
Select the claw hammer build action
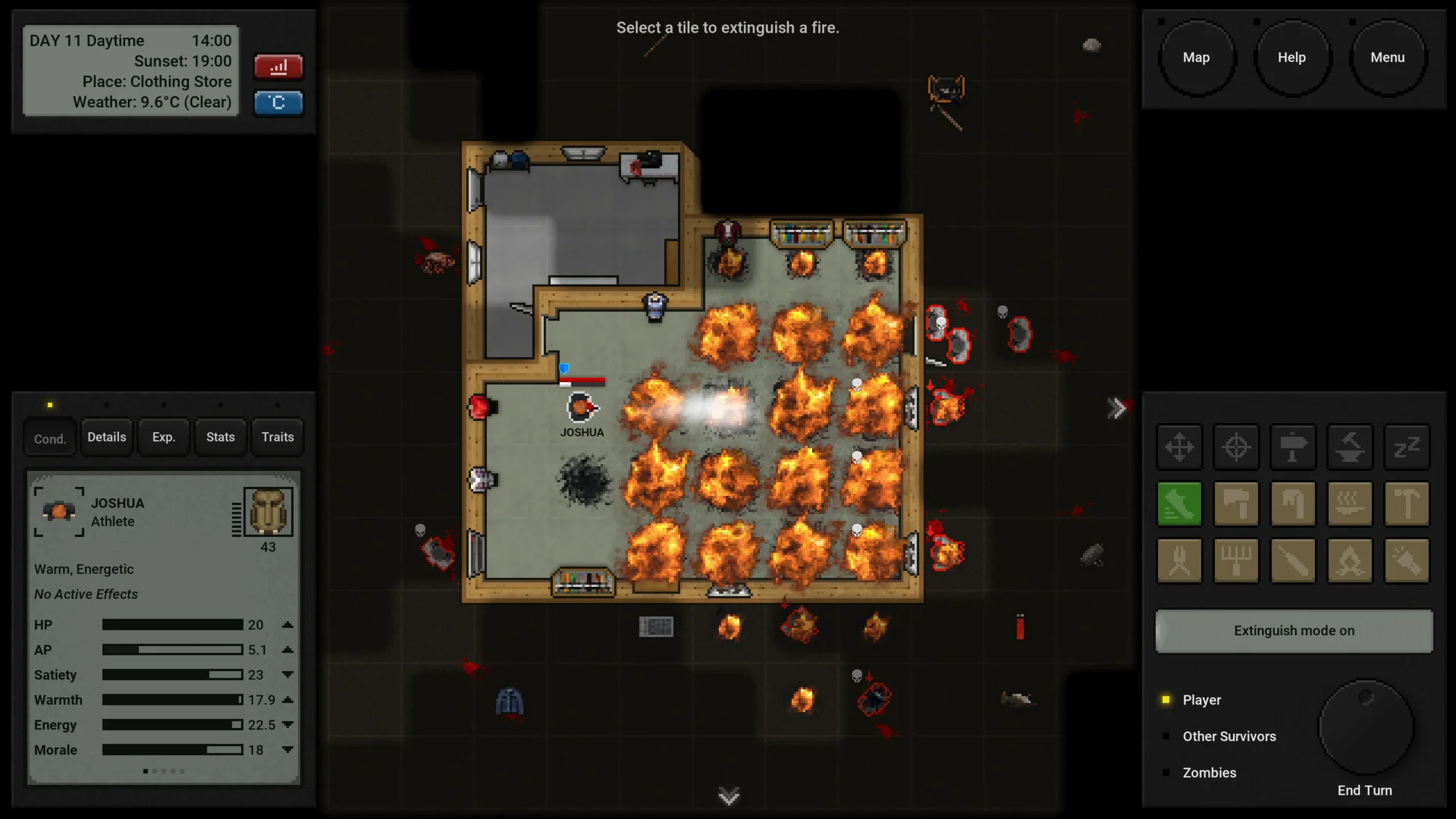(1407, 504)
